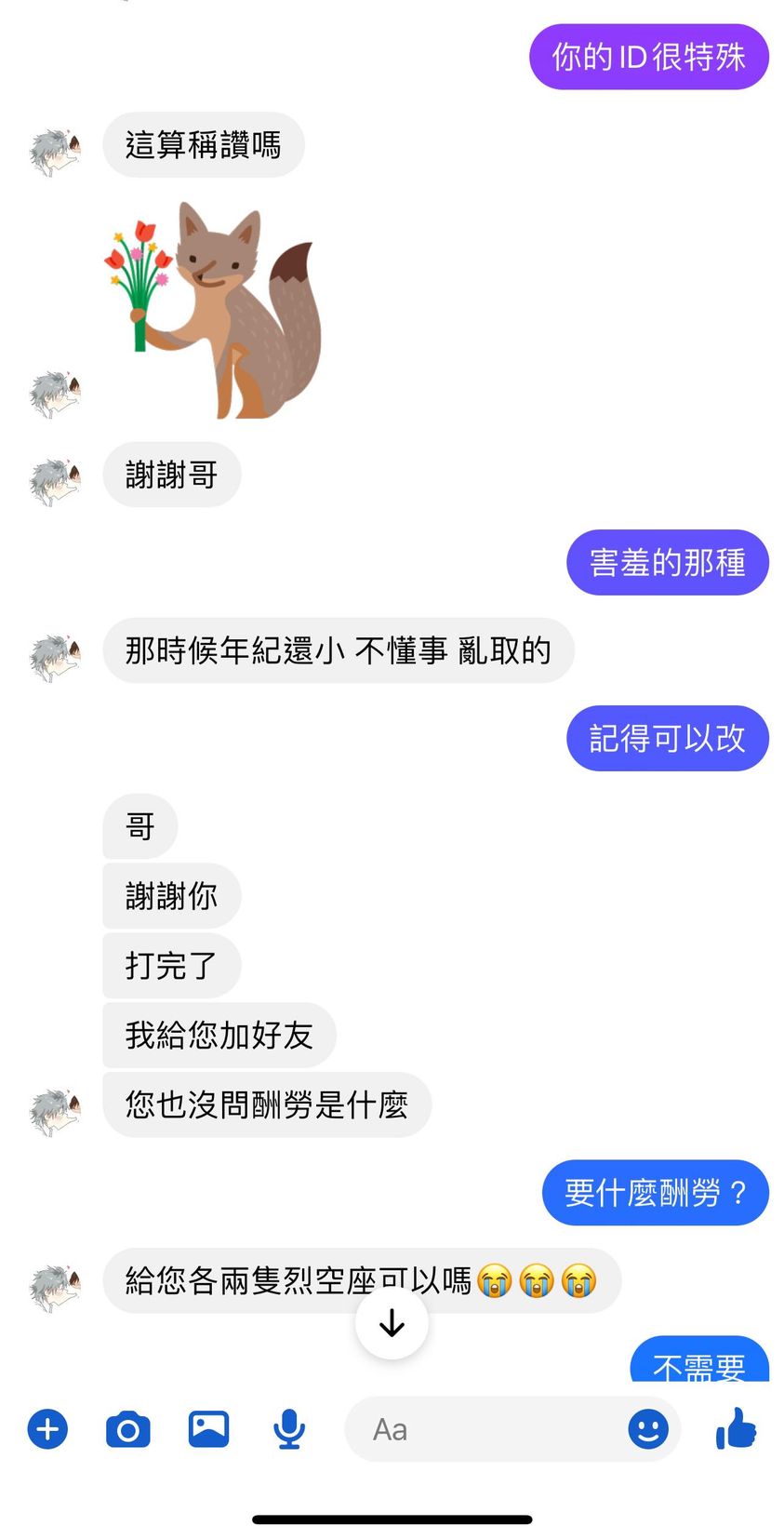The height and width of the screenshot is (1539, 784).
Task: Focus the Aa message input field
Action: (x=484, y=1429)
